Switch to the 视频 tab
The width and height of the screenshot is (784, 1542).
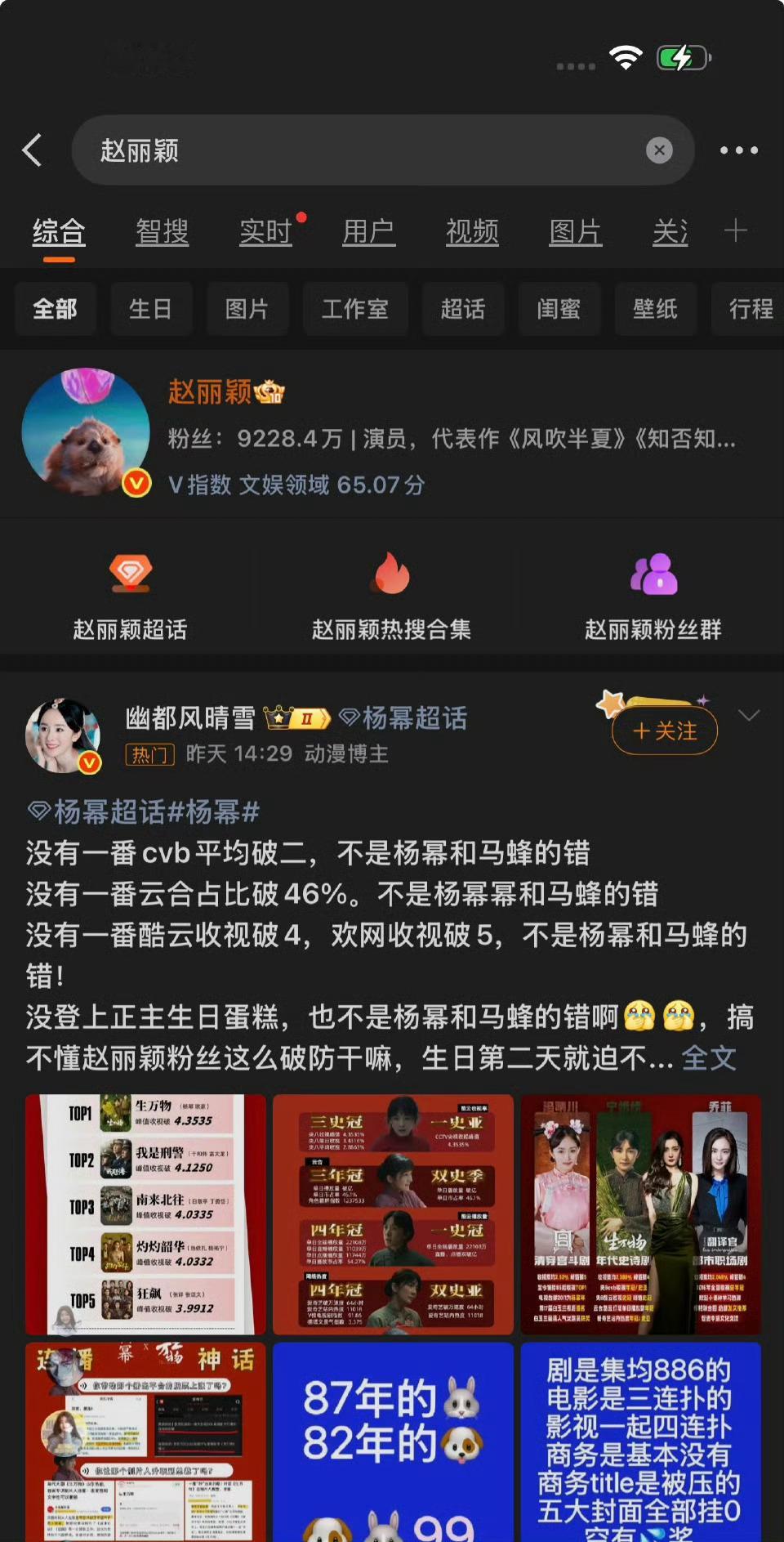click(472, 231)
